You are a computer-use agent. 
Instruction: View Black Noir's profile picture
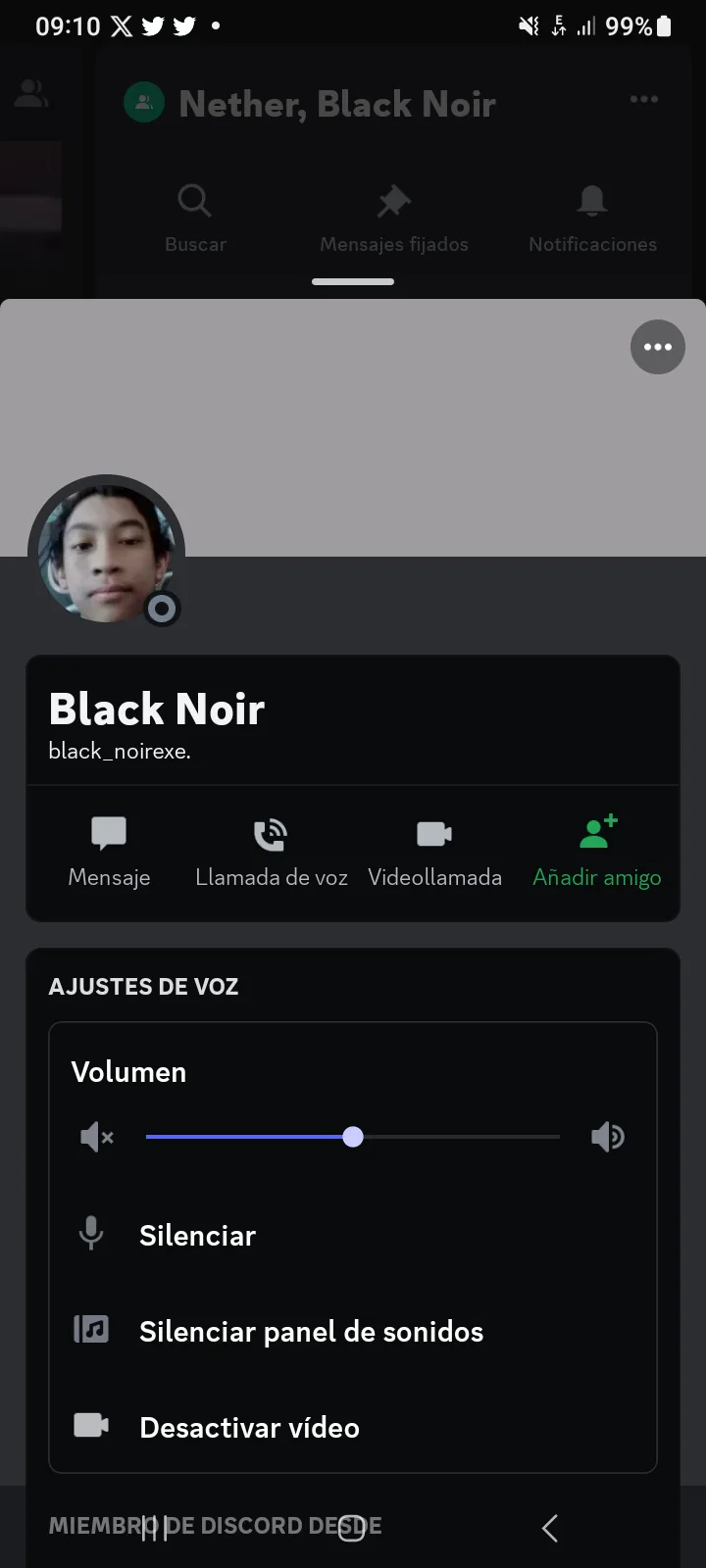coord(106,554)
